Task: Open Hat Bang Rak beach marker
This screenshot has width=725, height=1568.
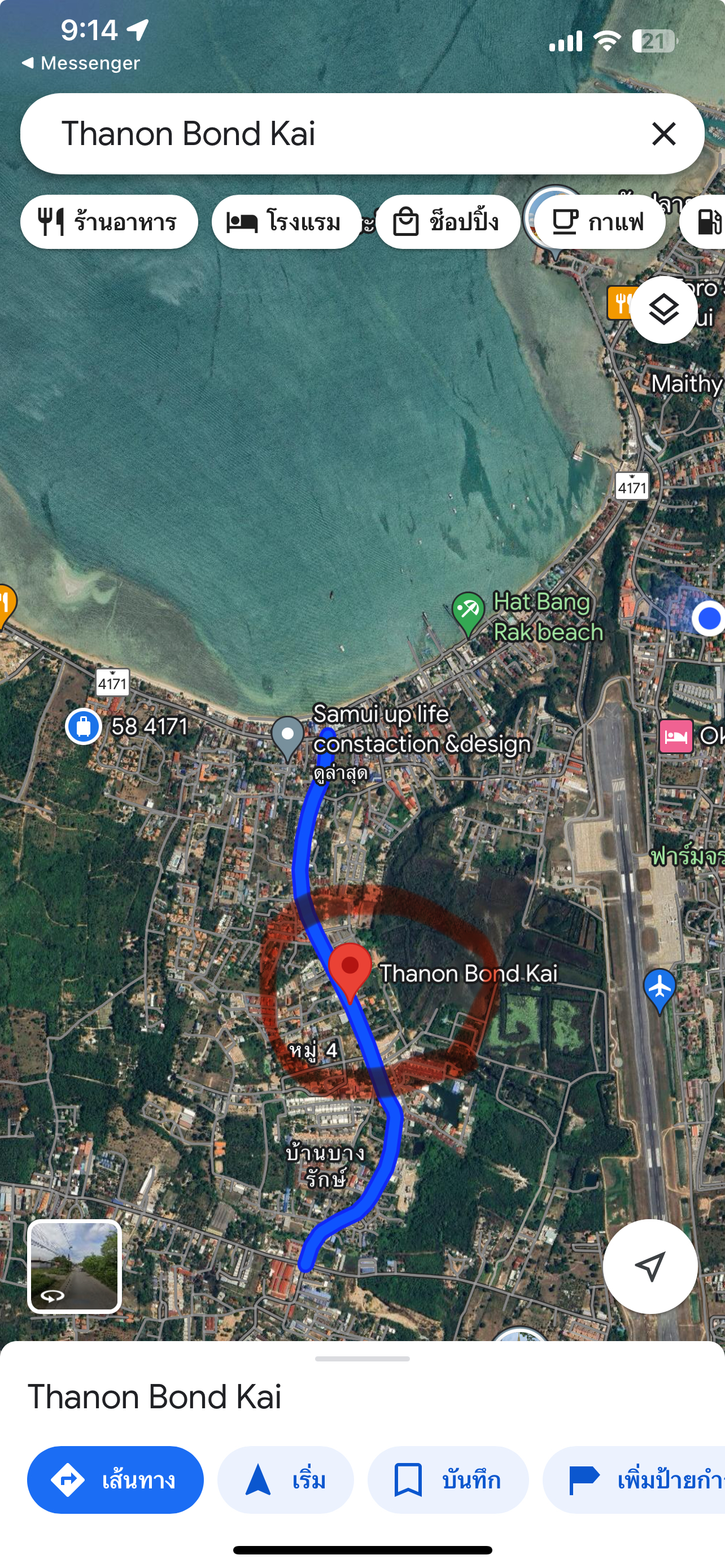Action: click(x=468, y=612)
